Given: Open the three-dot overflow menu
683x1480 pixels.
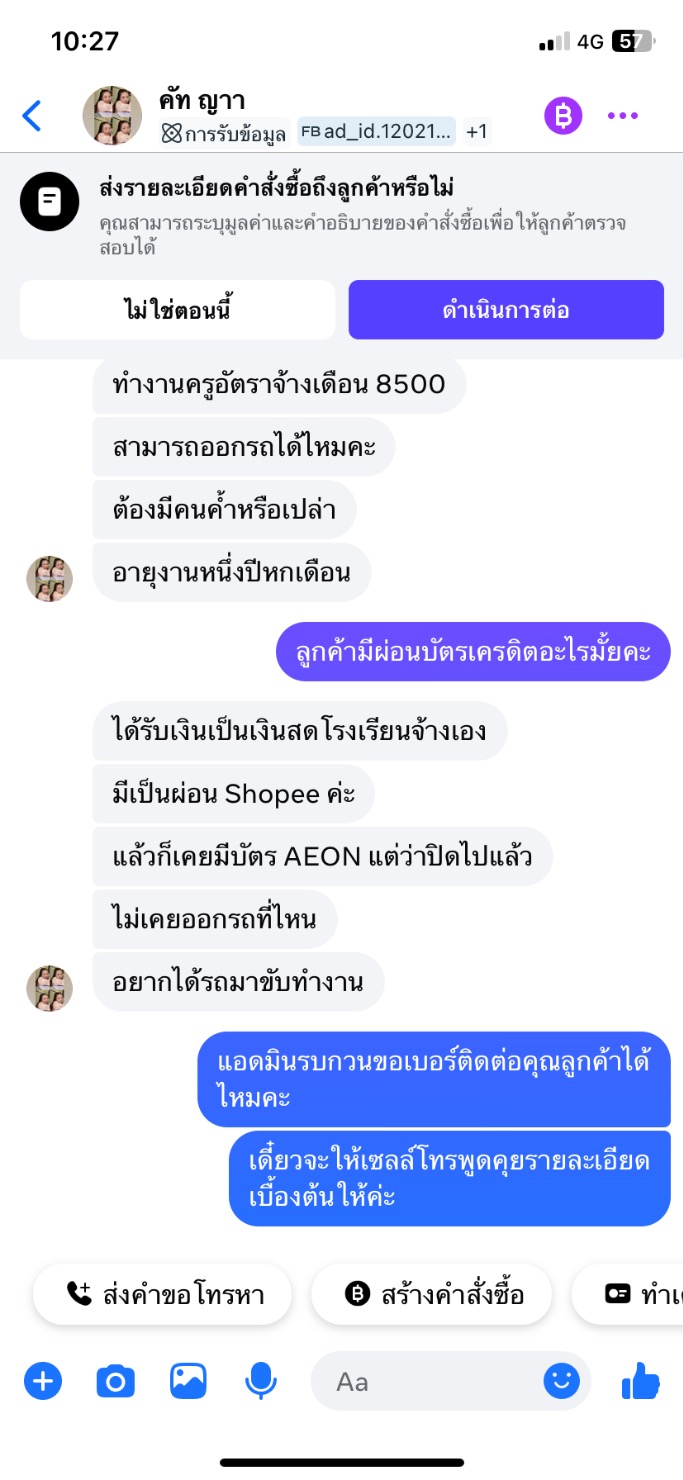Looking at the screenshot, I should tap(623, 116).
